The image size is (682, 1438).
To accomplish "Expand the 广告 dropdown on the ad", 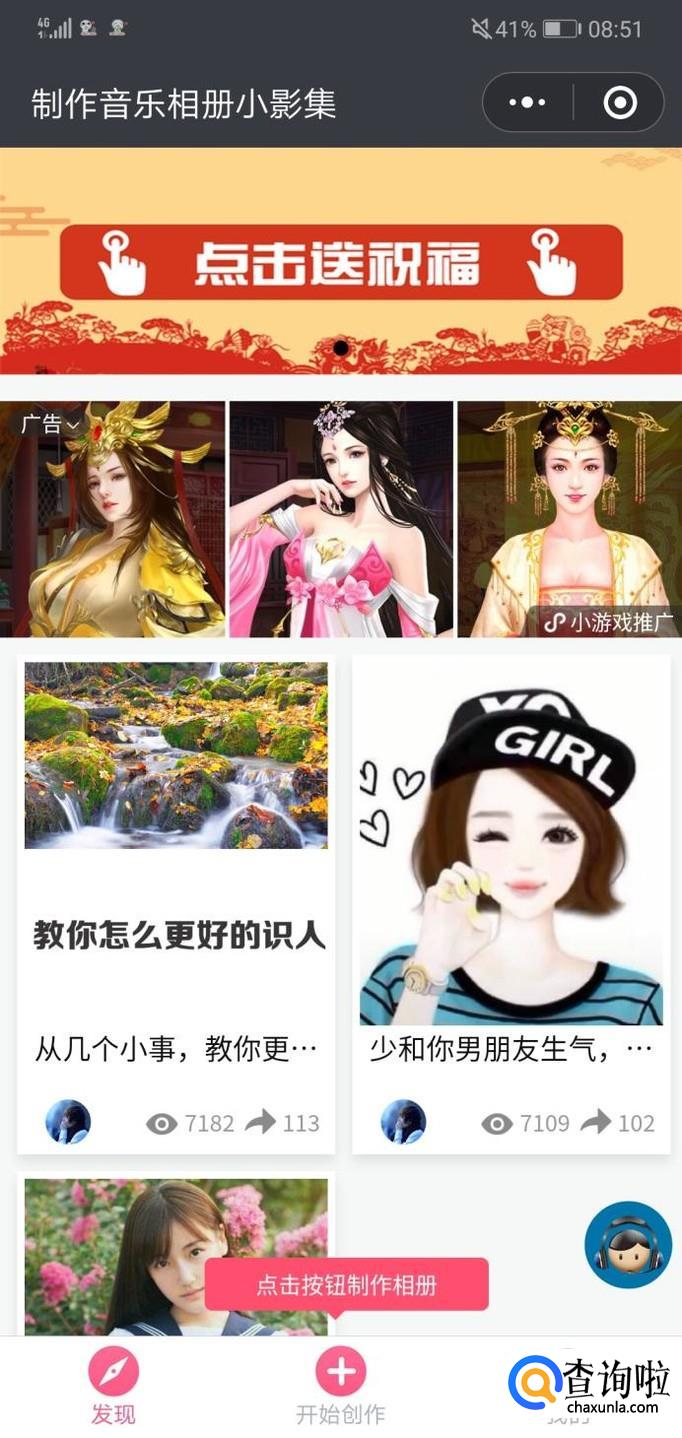I will tap(50, 424).
